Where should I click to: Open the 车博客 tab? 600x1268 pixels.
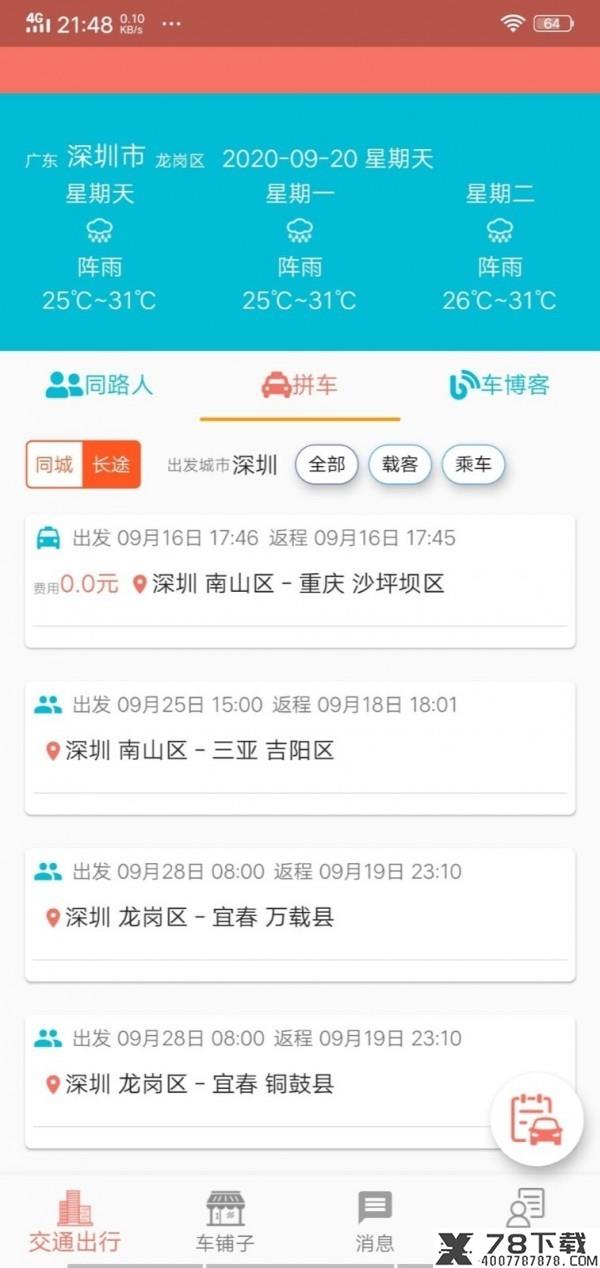coord(499,385)
